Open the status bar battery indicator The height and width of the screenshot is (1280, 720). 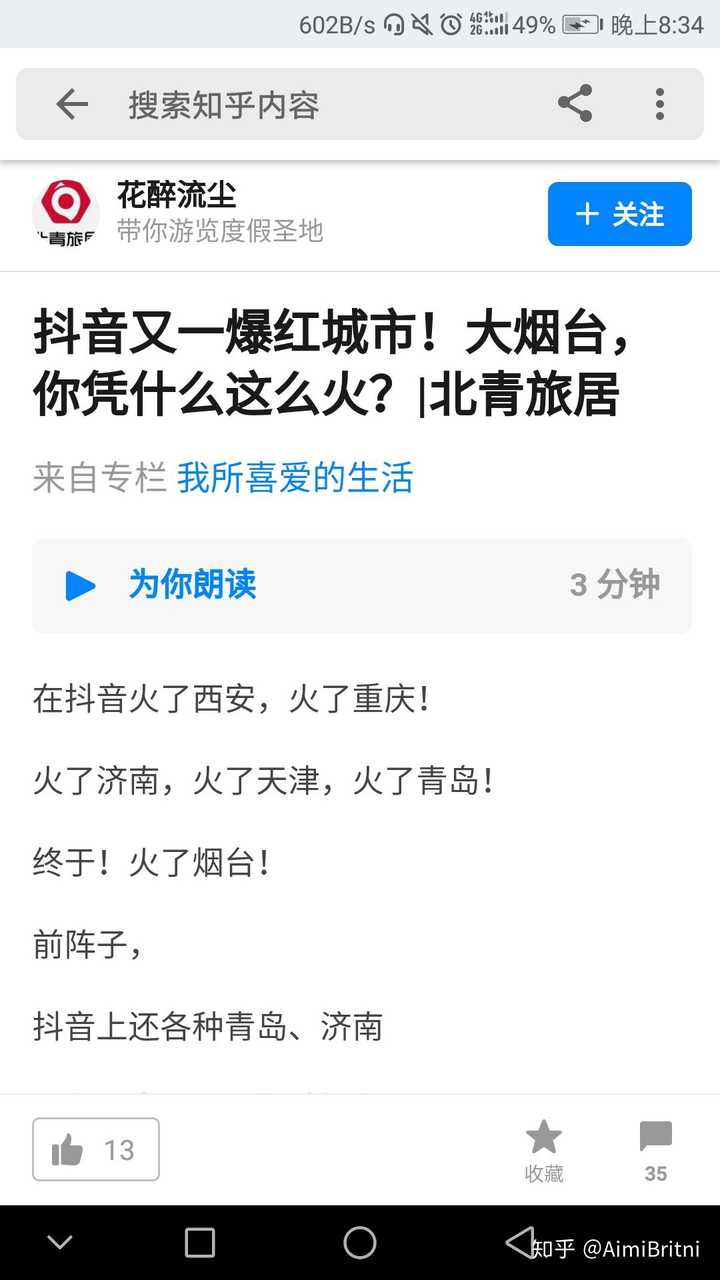tap(579, 27)
